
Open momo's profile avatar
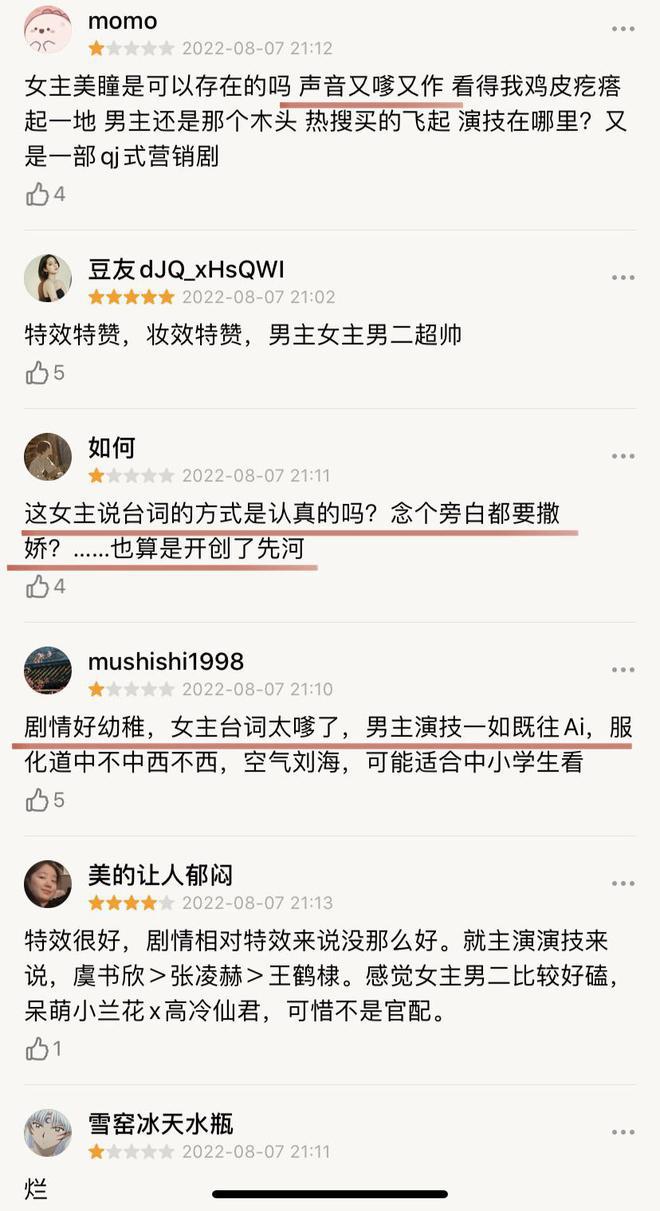click(x=48, y=31)
